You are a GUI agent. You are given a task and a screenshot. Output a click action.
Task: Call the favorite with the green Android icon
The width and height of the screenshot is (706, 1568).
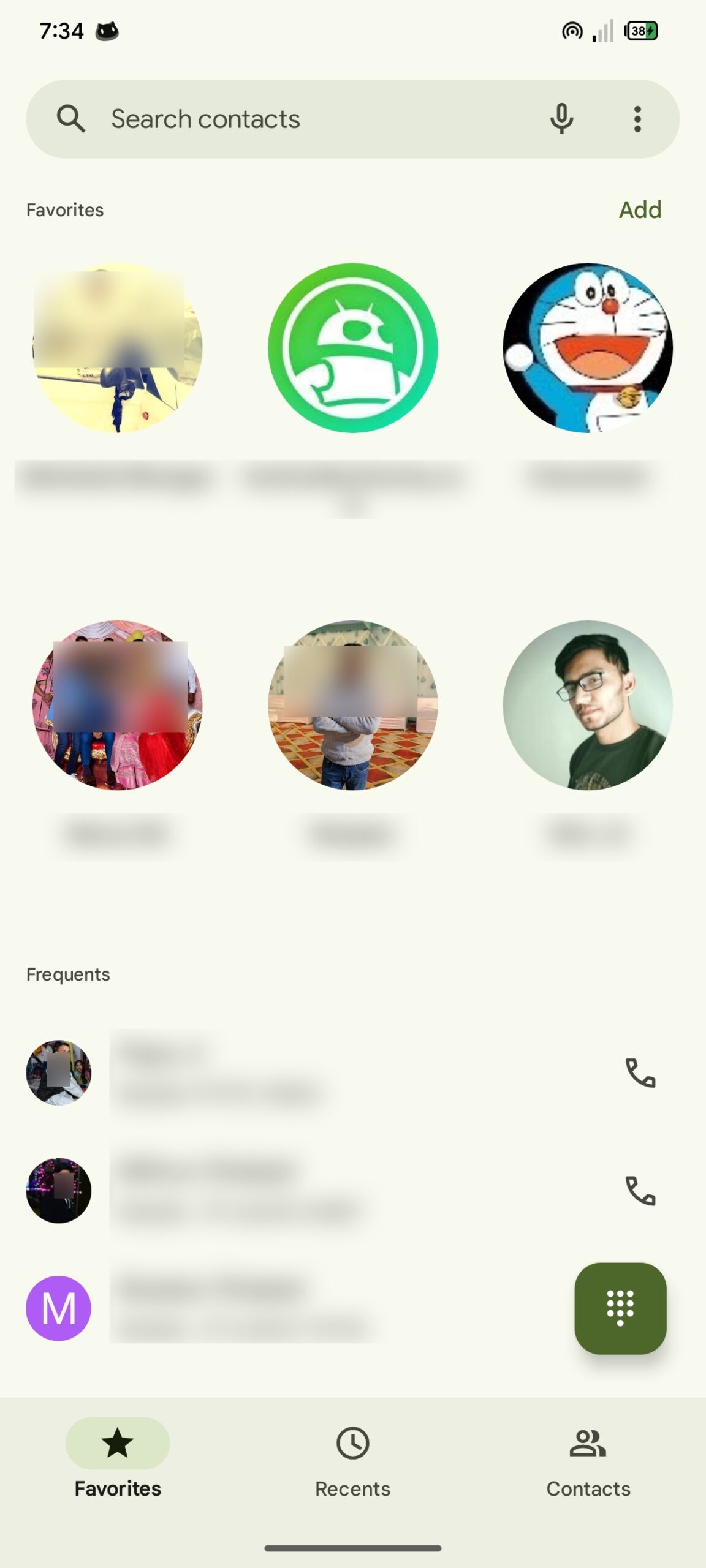[x=352, y=348]
